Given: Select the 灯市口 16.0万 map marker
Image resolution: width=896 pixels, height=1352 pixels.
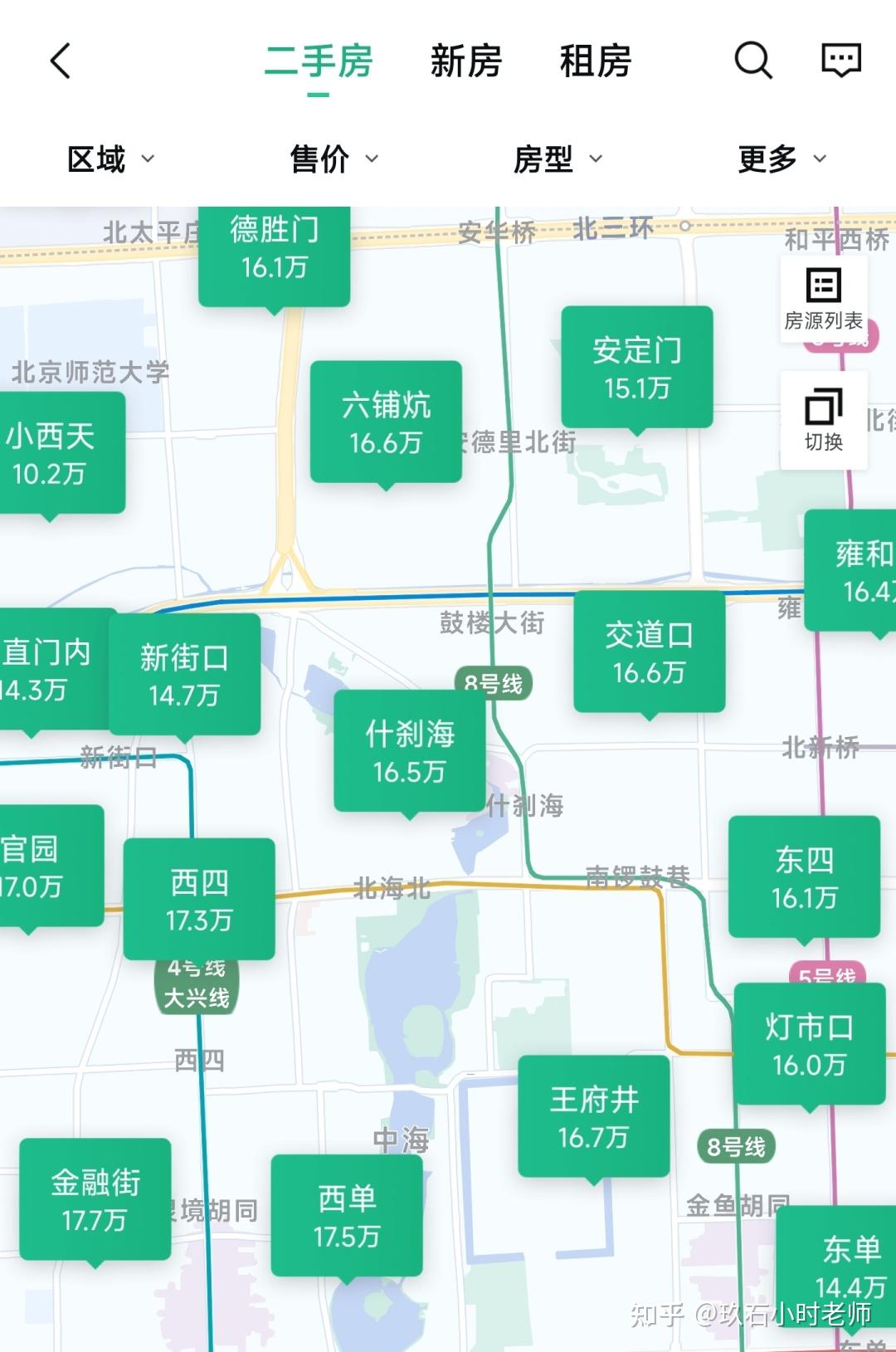Looking at the screenshot, I should 809,1044.
